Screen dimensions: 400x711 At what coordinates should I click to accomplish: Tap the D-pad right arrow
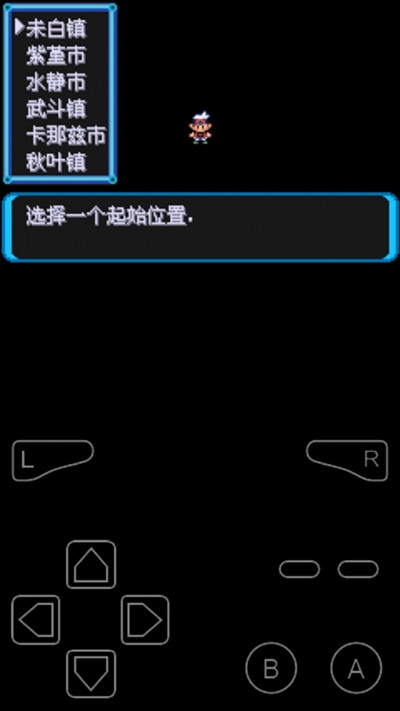145,619
